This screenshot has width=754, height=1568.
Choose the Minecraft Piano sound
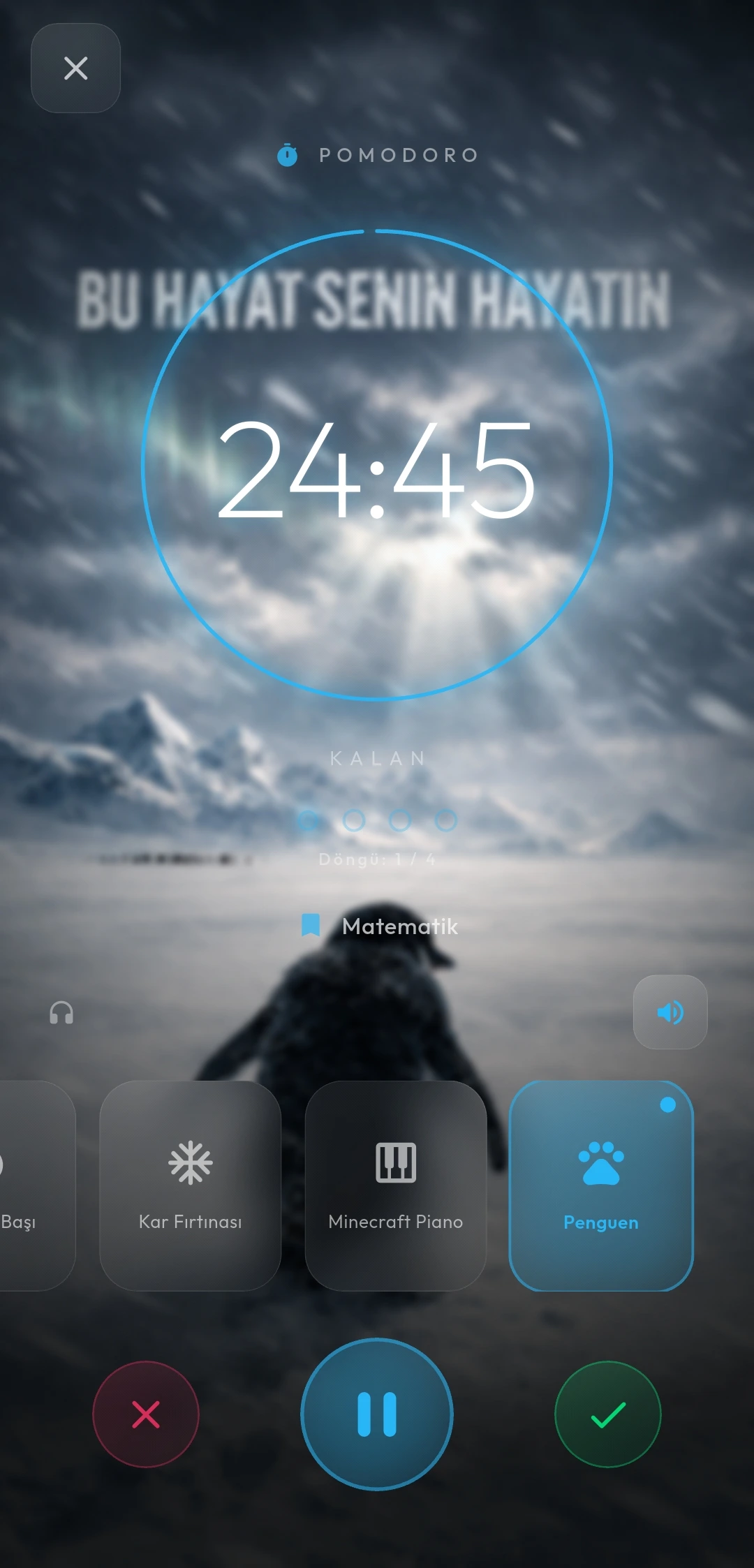click(x=396, y=1185)
